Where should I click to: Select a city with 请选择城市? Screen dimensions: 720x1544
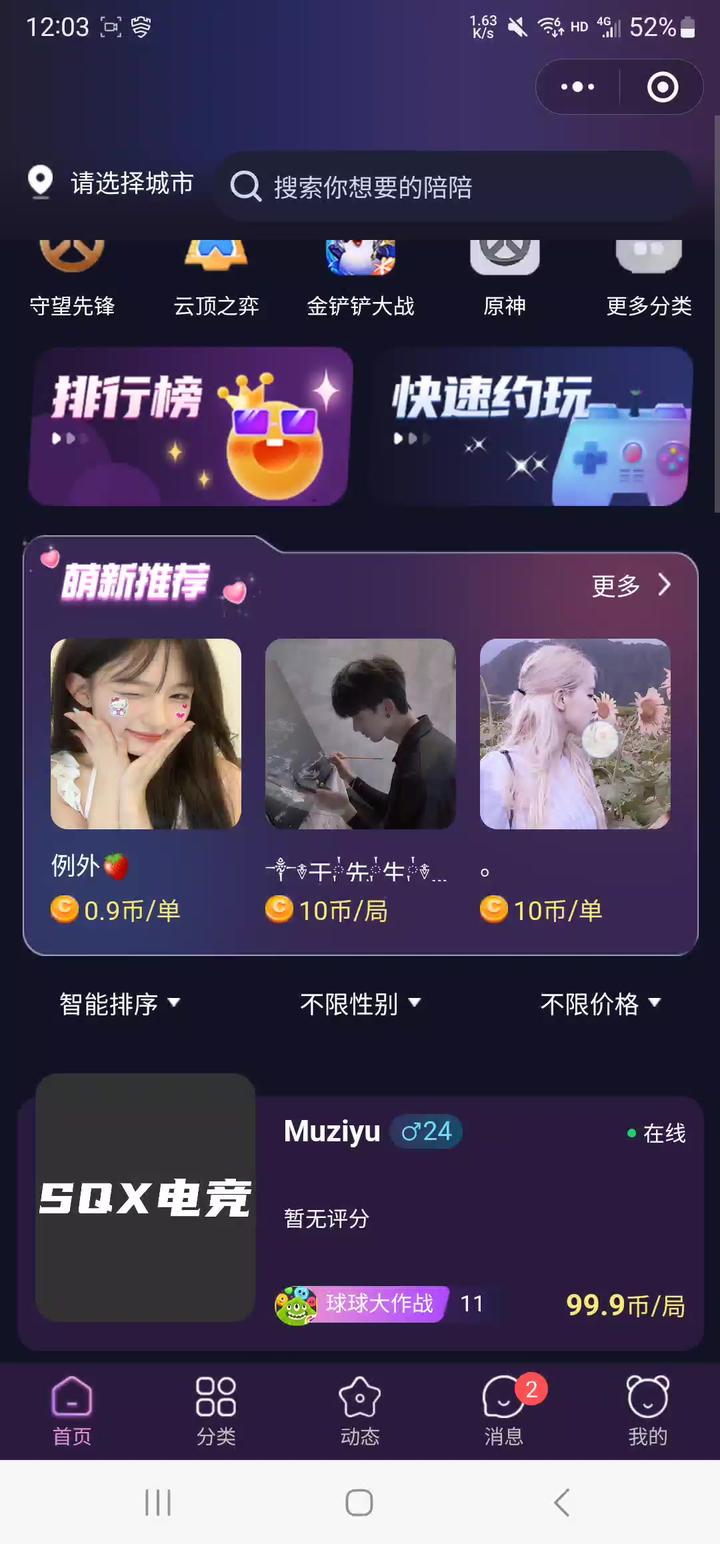tap(112, 184)
